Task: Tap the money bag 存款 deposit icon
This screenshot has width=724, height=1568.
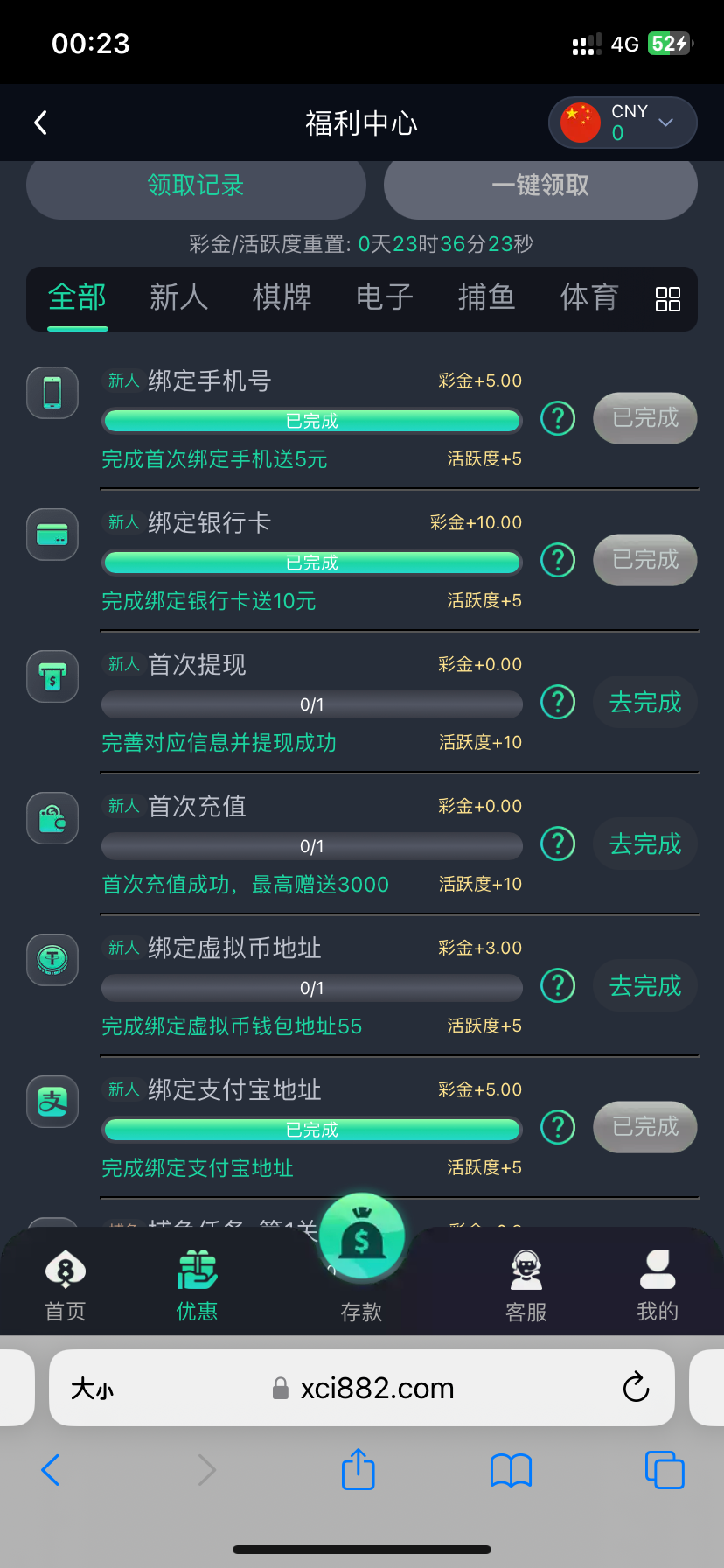Action: click(x=362, y=1236)
